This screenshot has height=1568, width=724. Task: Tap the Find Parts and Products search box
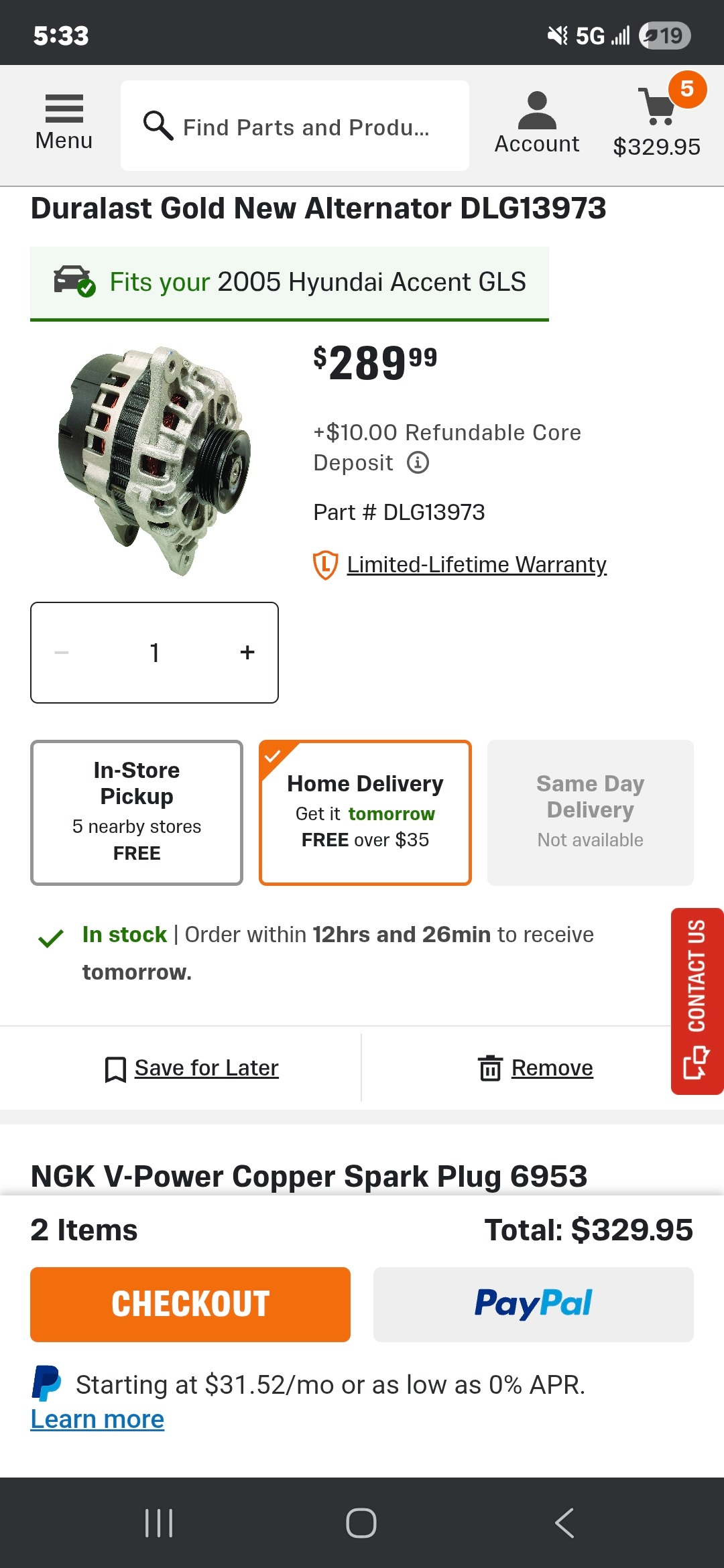[295, 126]
